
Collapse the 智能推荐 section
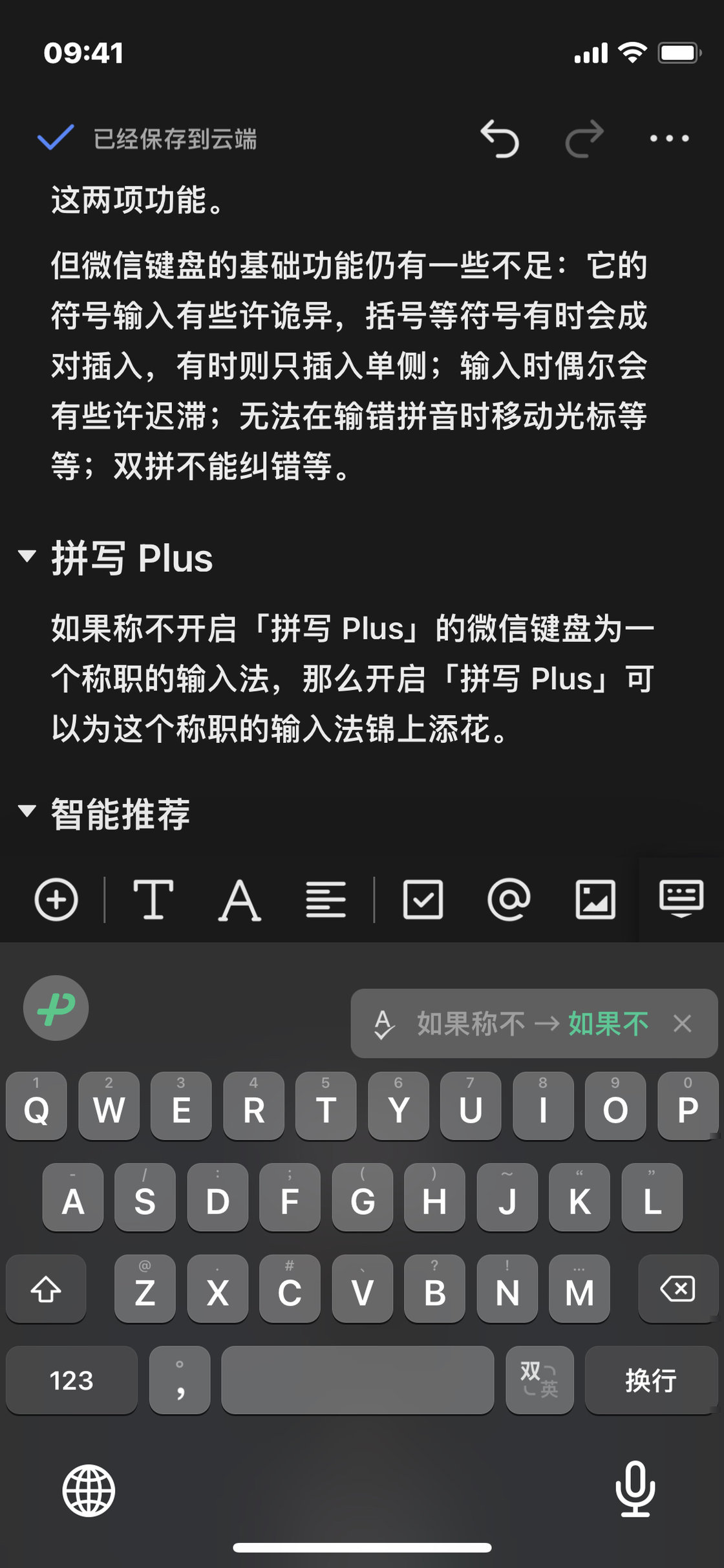click(x=27, y=812)
